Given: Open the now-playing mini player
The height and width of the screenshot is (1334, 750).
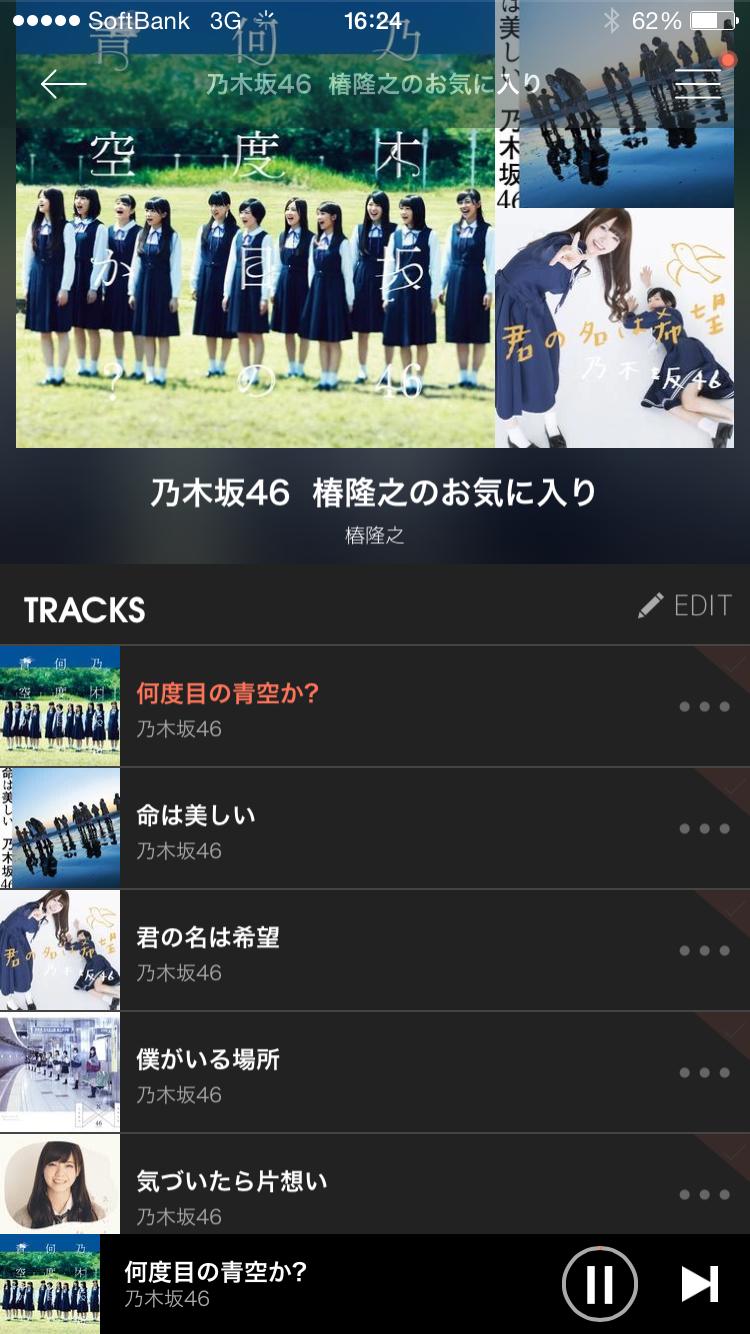Looking at the screenshot, I should [x=300, y=1284].
